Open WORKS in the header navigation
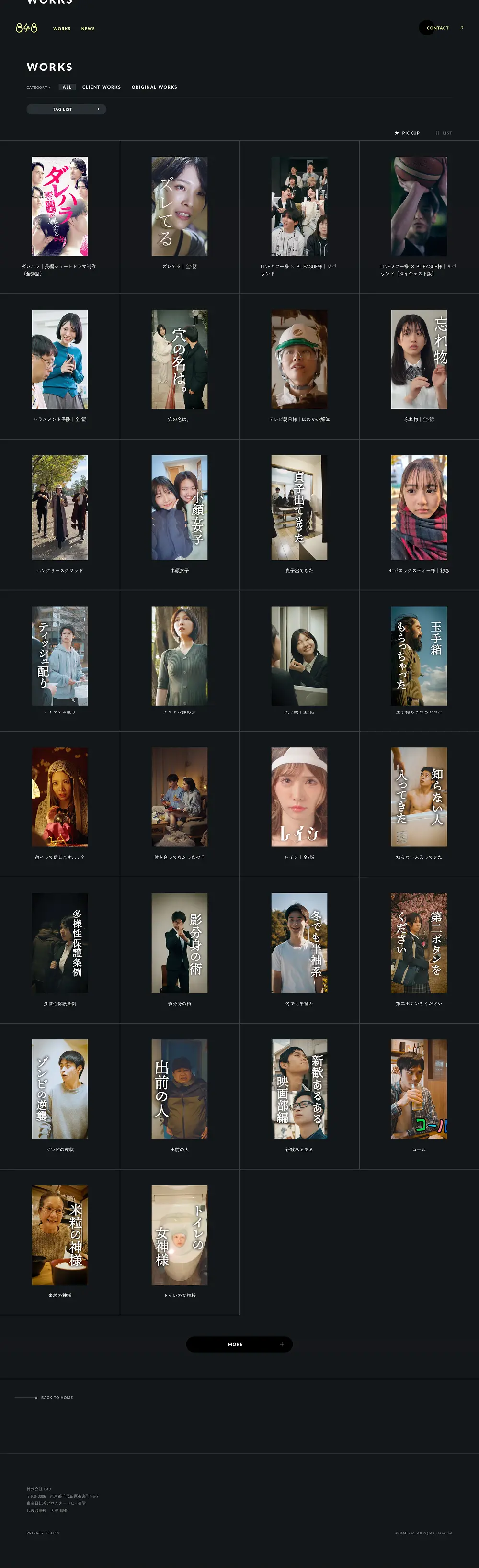The height and width of the screenshot is (1568, 479). pos(61,29)
